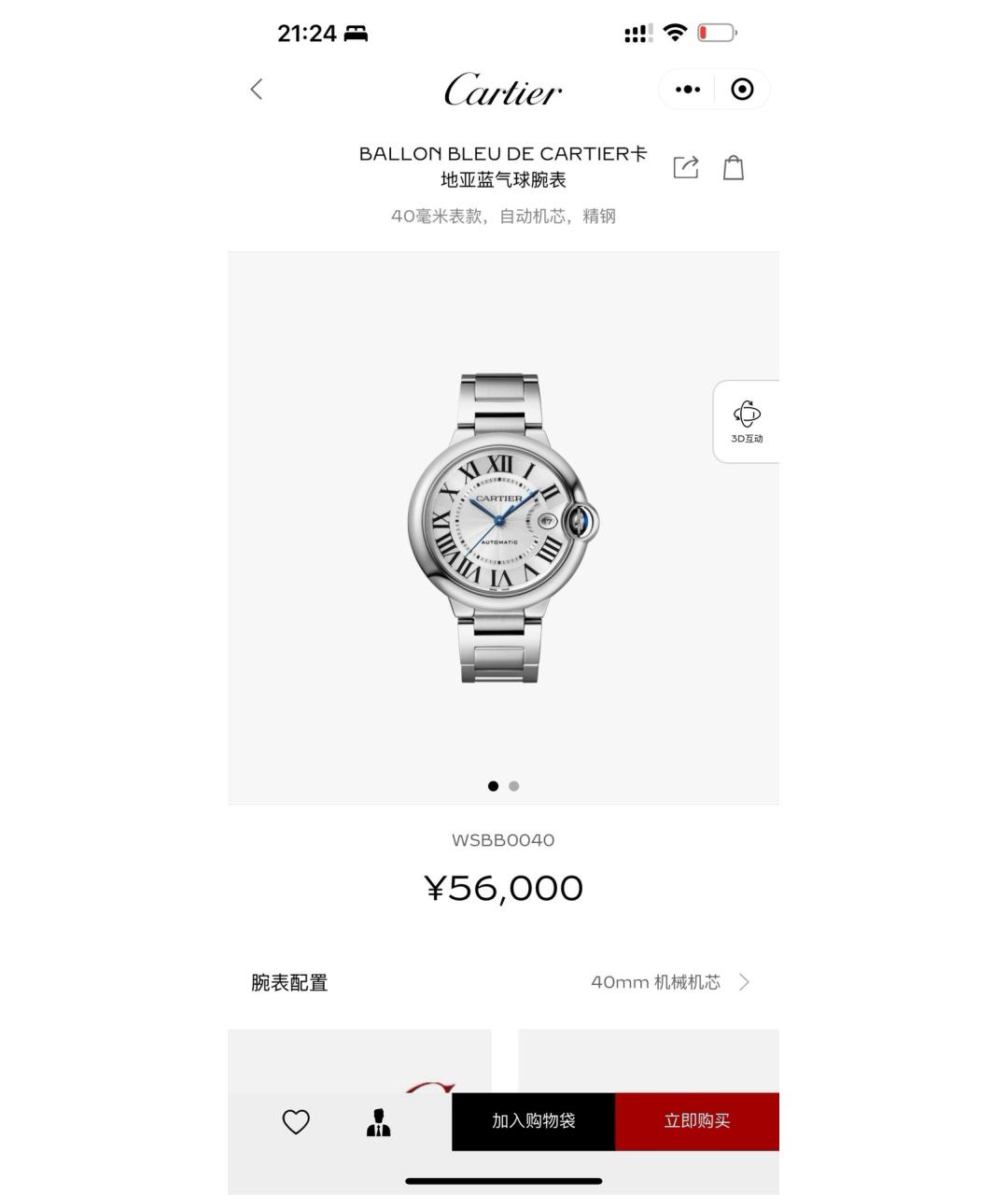Contact a Cartier advisor
This screenshot has height=1195, width=1008.
[378, 1121]
